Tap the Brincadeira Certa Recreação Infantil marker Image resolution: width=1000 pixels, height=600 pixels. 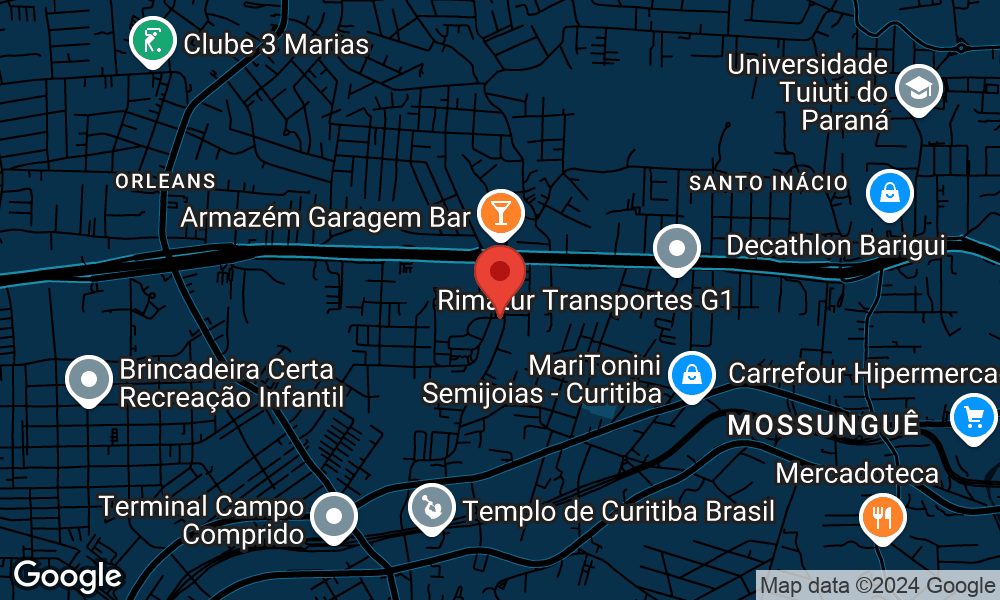click(89, 379)
